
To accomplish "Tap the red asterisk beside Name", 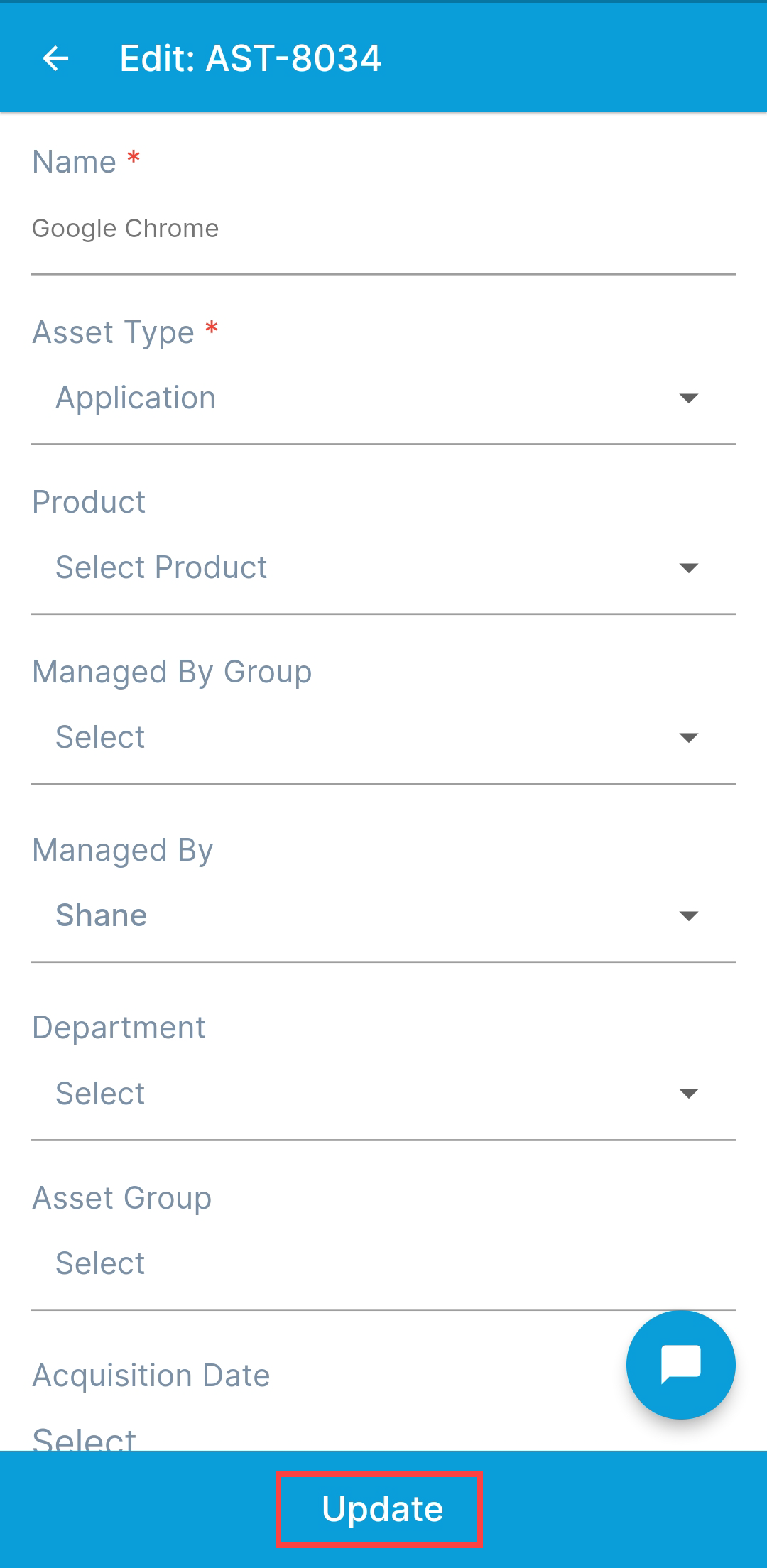I will click(x=134, y=160).
